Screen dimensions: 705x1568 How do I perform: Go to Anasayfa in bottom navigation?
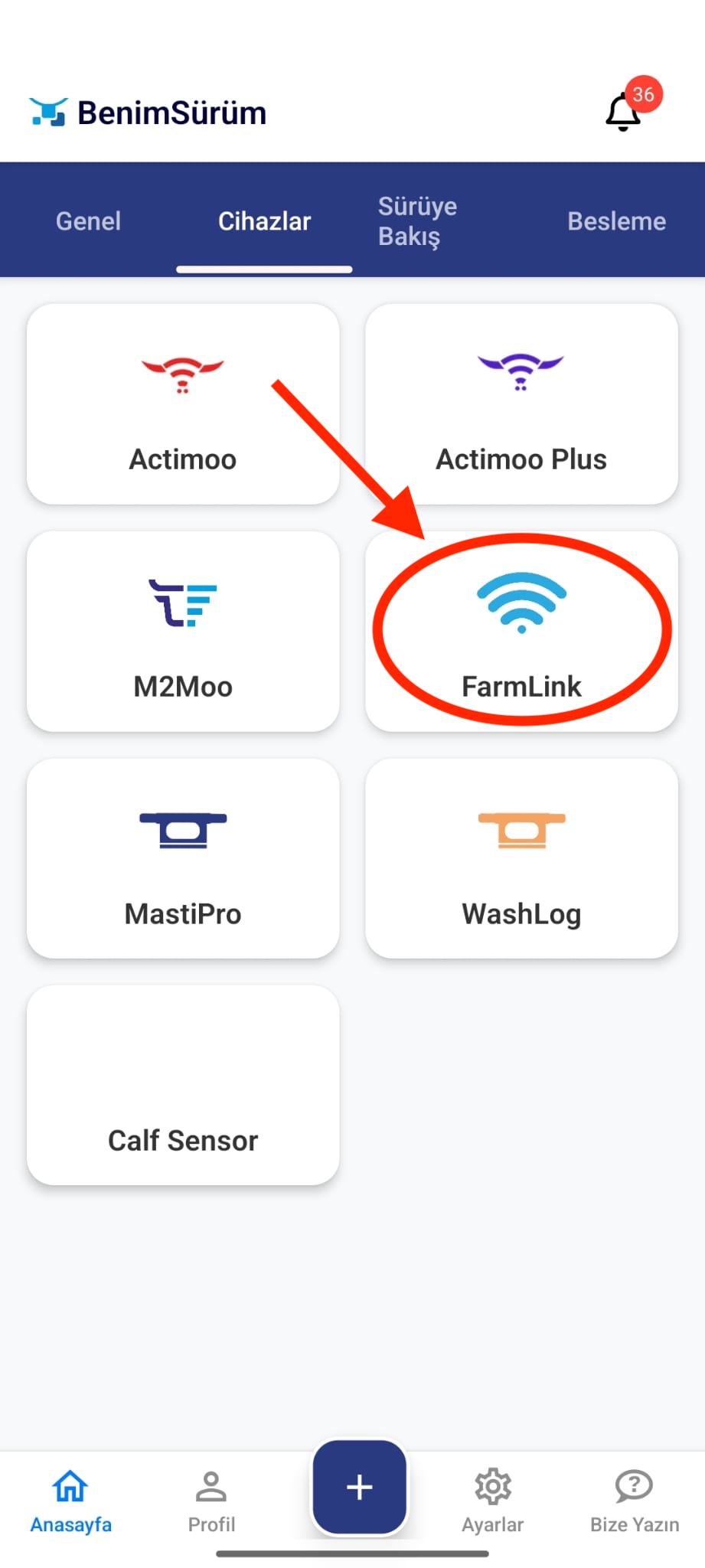[x=70, y=1501]
